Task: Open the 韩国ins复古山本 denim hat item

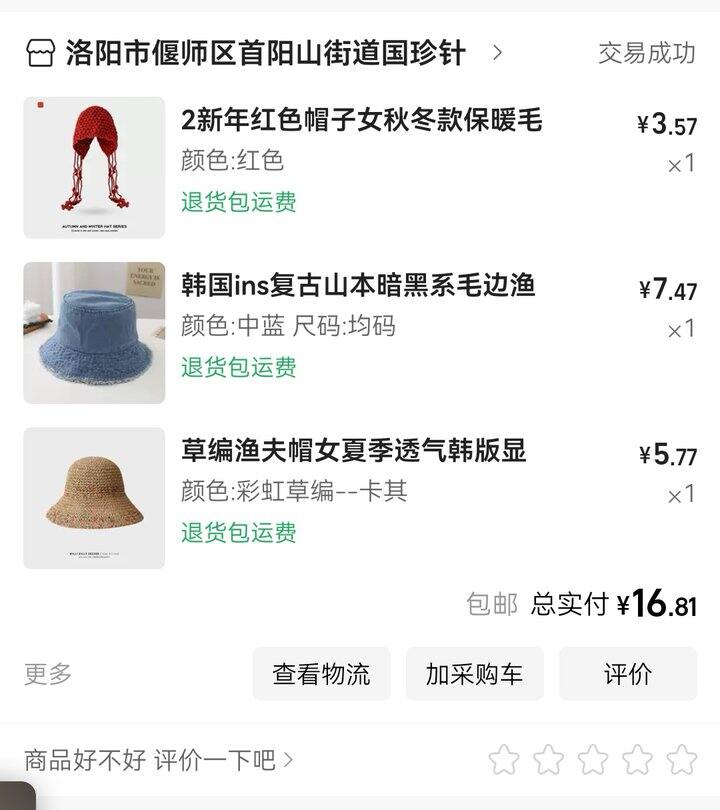Action: click(358, 286)
